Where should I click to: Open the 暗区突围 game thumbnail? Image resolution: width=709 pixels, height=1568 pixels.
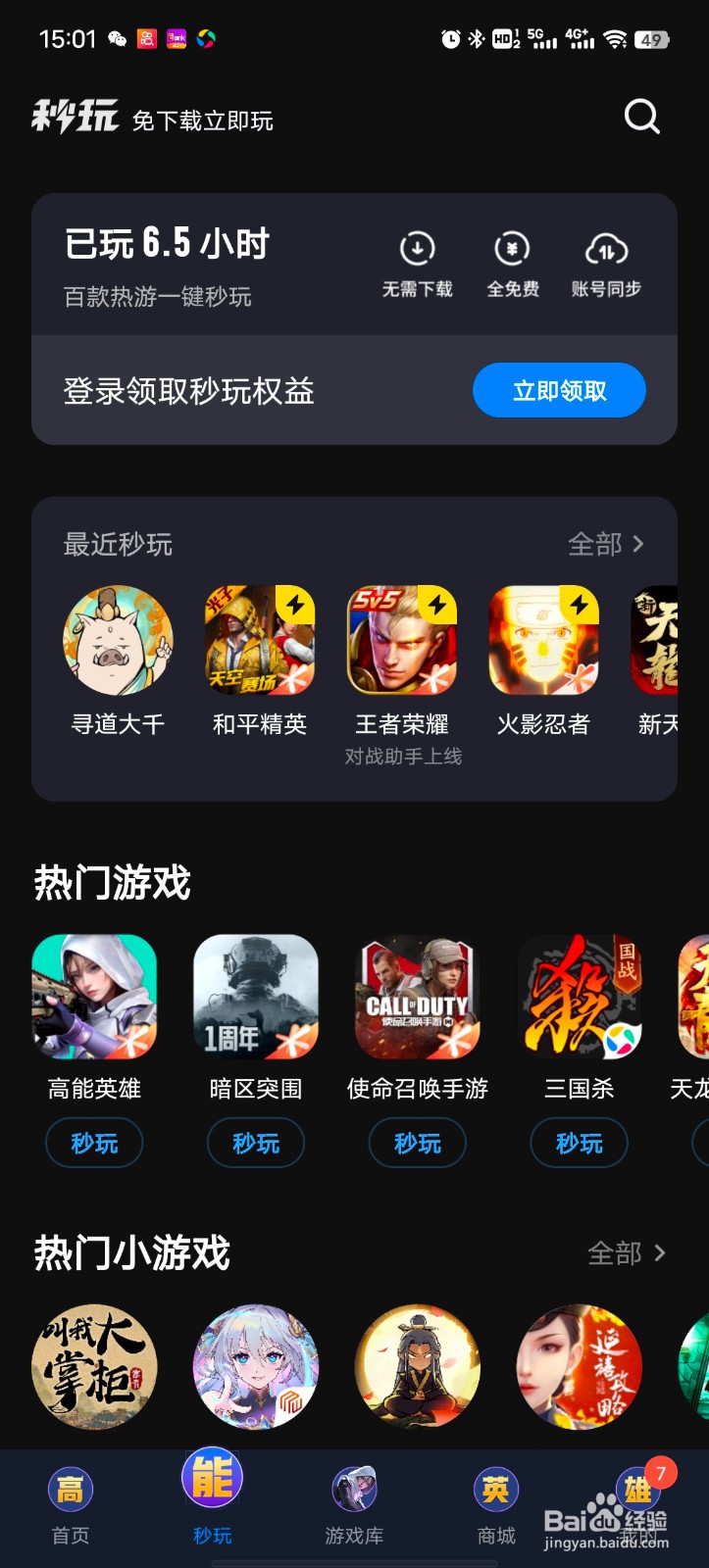point(255,998)
